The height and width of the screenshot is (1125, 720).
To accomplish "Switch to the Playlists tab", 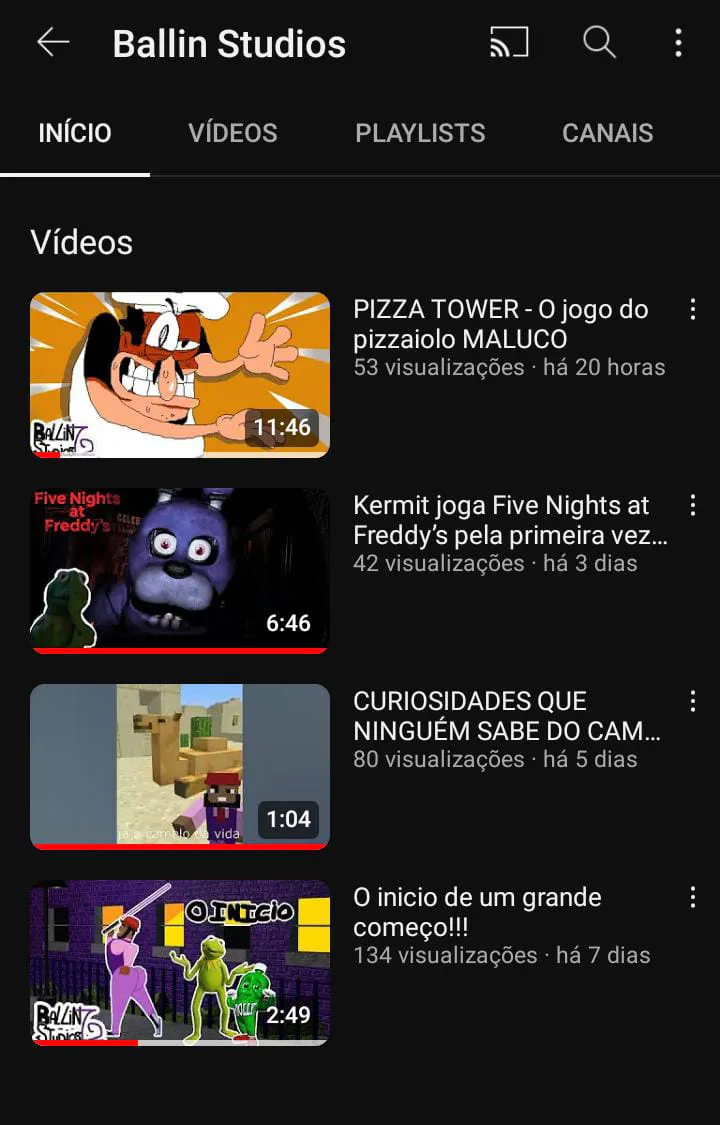I will point(420,133).
